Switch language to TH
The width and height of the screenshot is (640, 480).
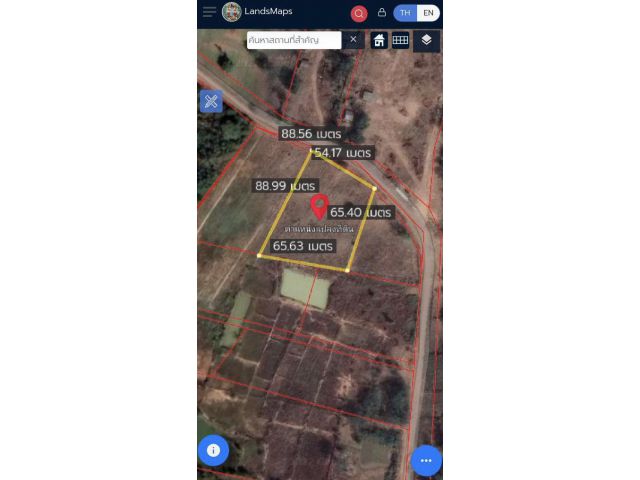(405, 13)
